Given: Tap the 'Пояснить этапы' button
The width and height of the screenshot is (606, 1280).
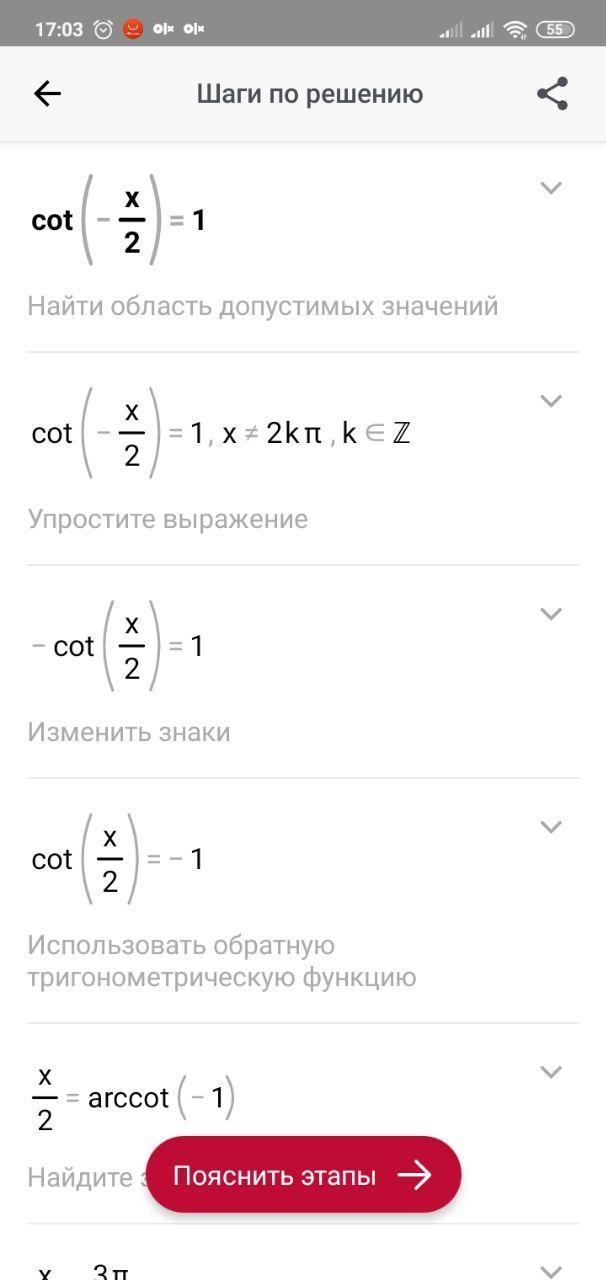Looking at the screenshot, I should point(303,1175).
